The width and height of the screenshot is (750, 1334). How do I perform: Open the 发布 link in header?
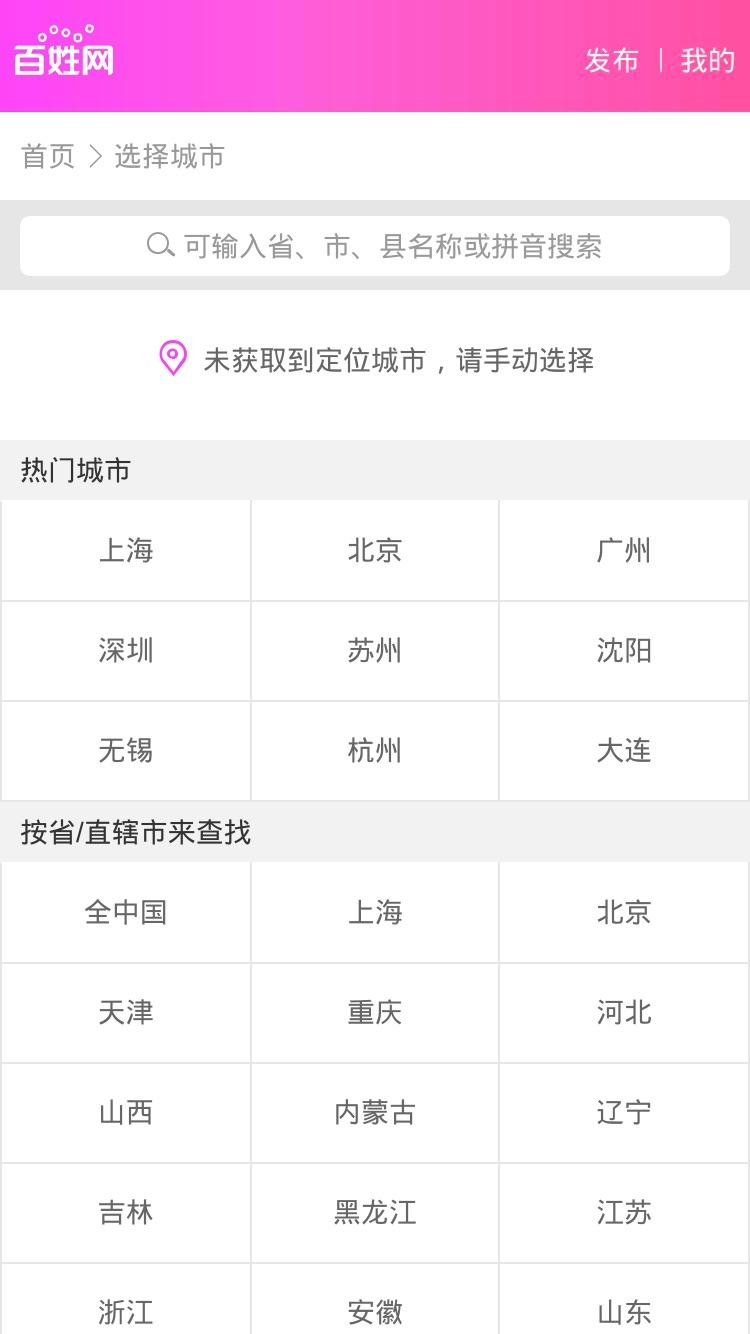tap(611, 61)
